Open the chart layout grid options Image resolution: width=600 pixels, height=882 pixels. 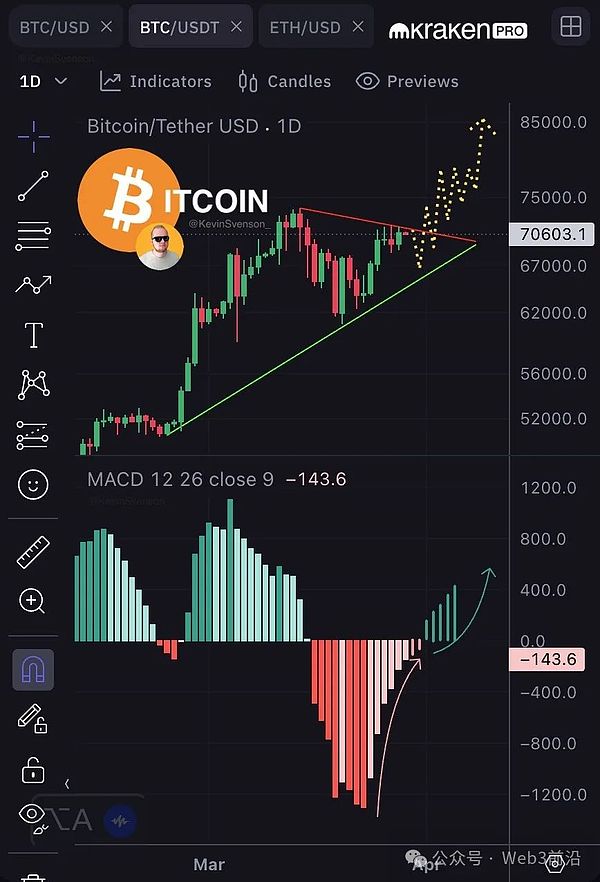click(x=571, y=27)
